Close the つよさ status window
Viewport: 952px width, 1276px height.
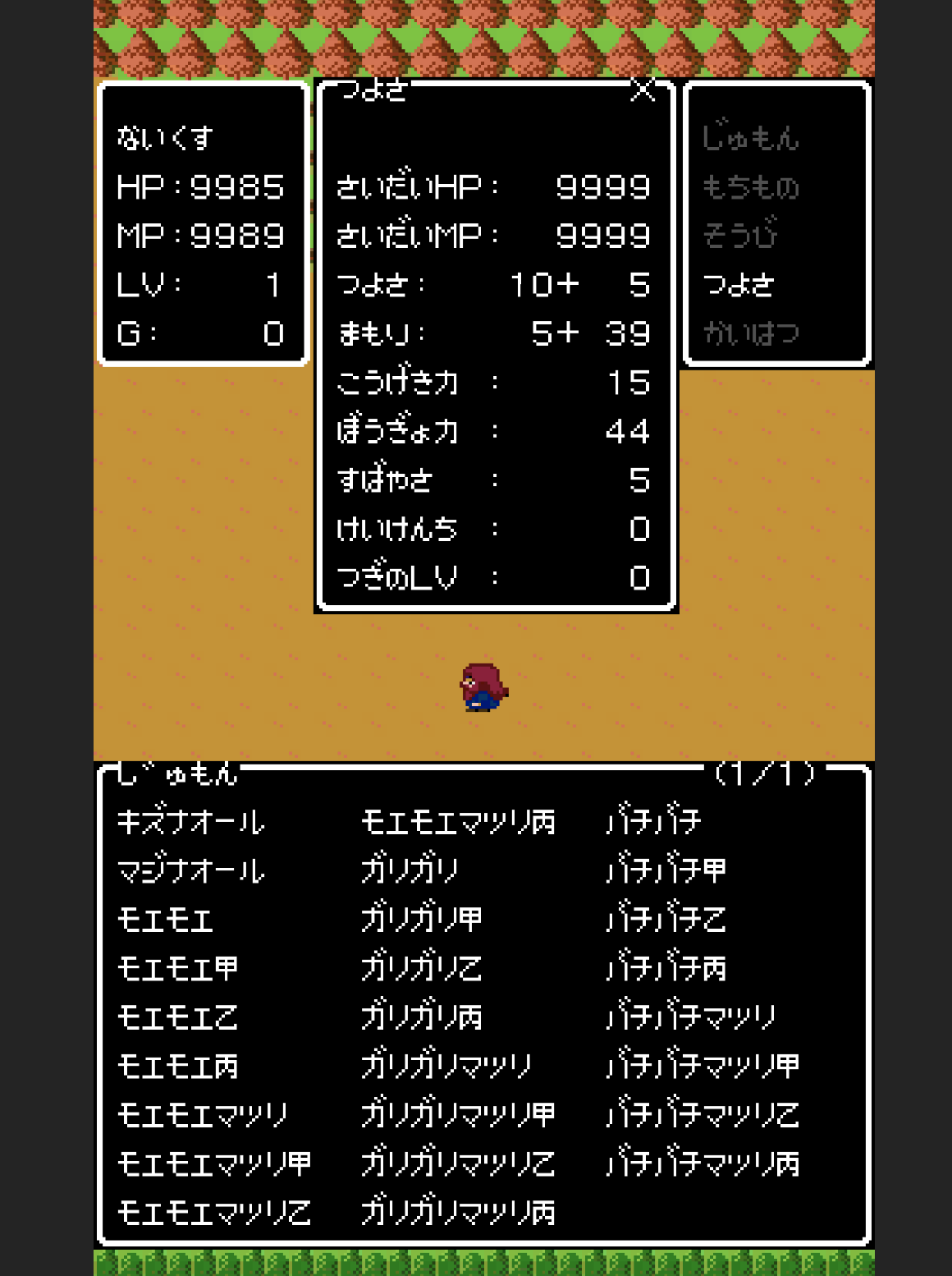[x=643, y=90]
